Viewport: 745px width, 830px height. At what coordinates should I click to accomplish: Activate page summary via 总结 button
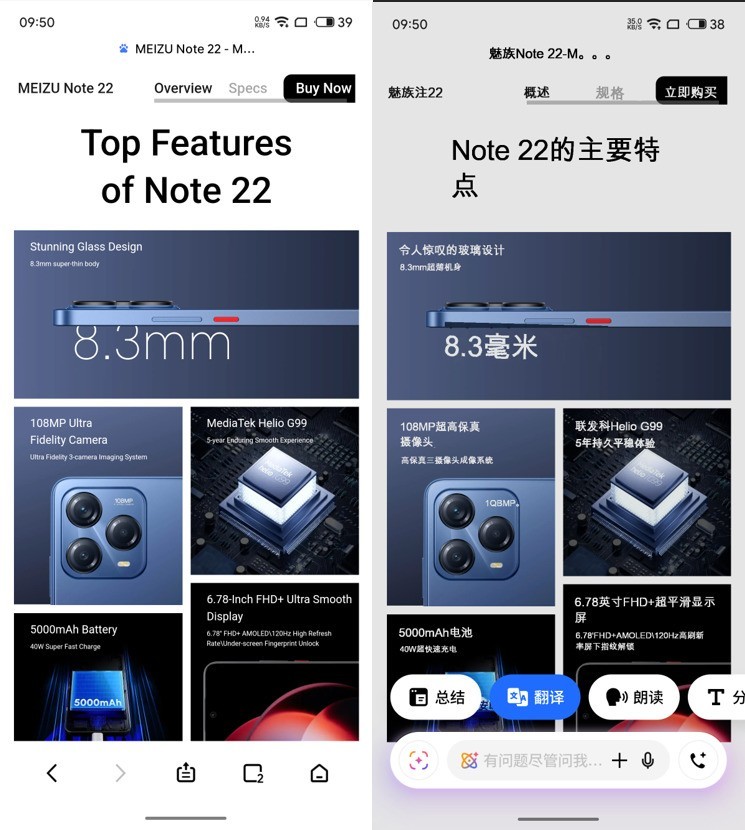(436, 697)
